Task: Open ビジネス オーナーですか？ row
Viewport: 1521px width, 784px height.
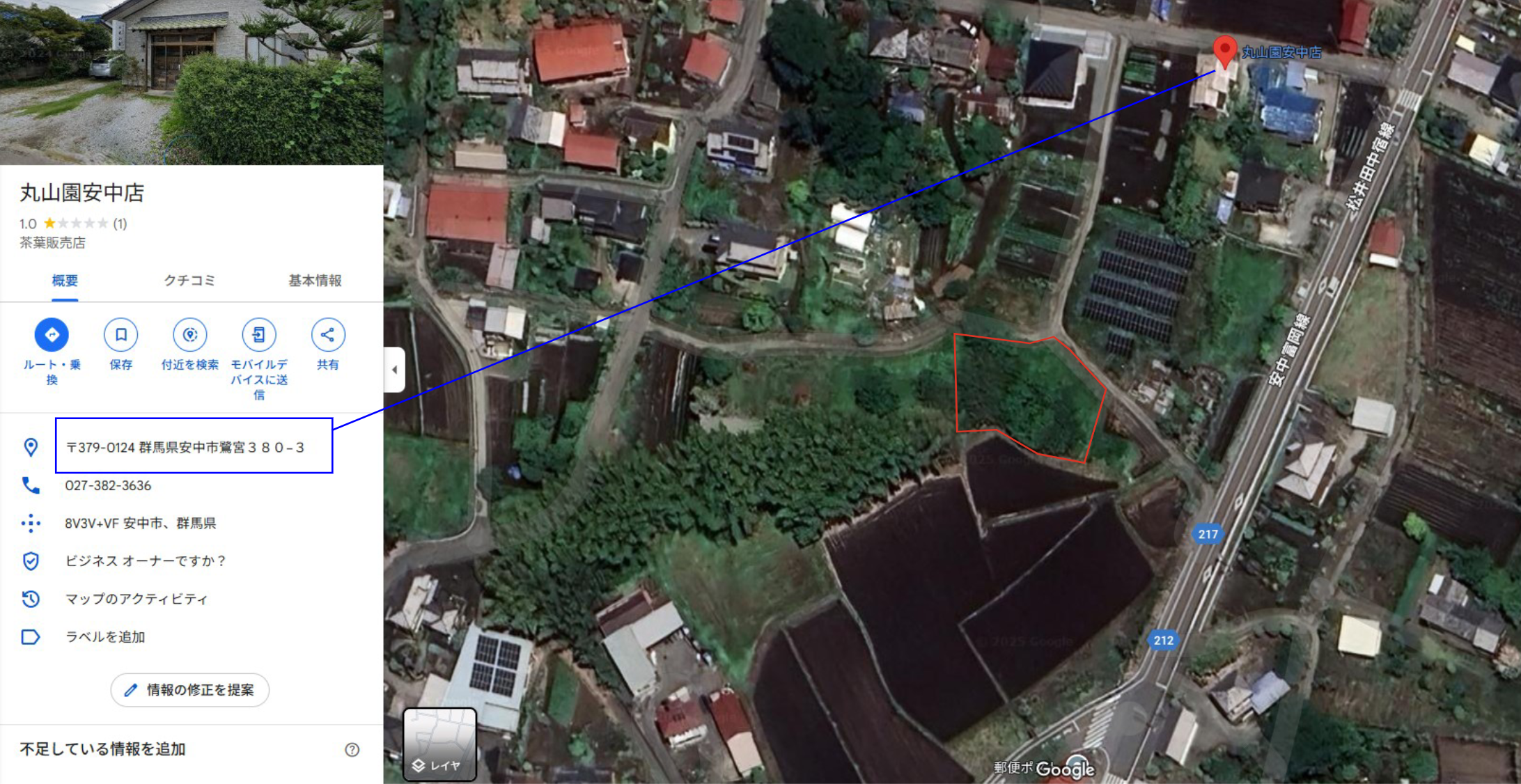Action: point(145,561)
